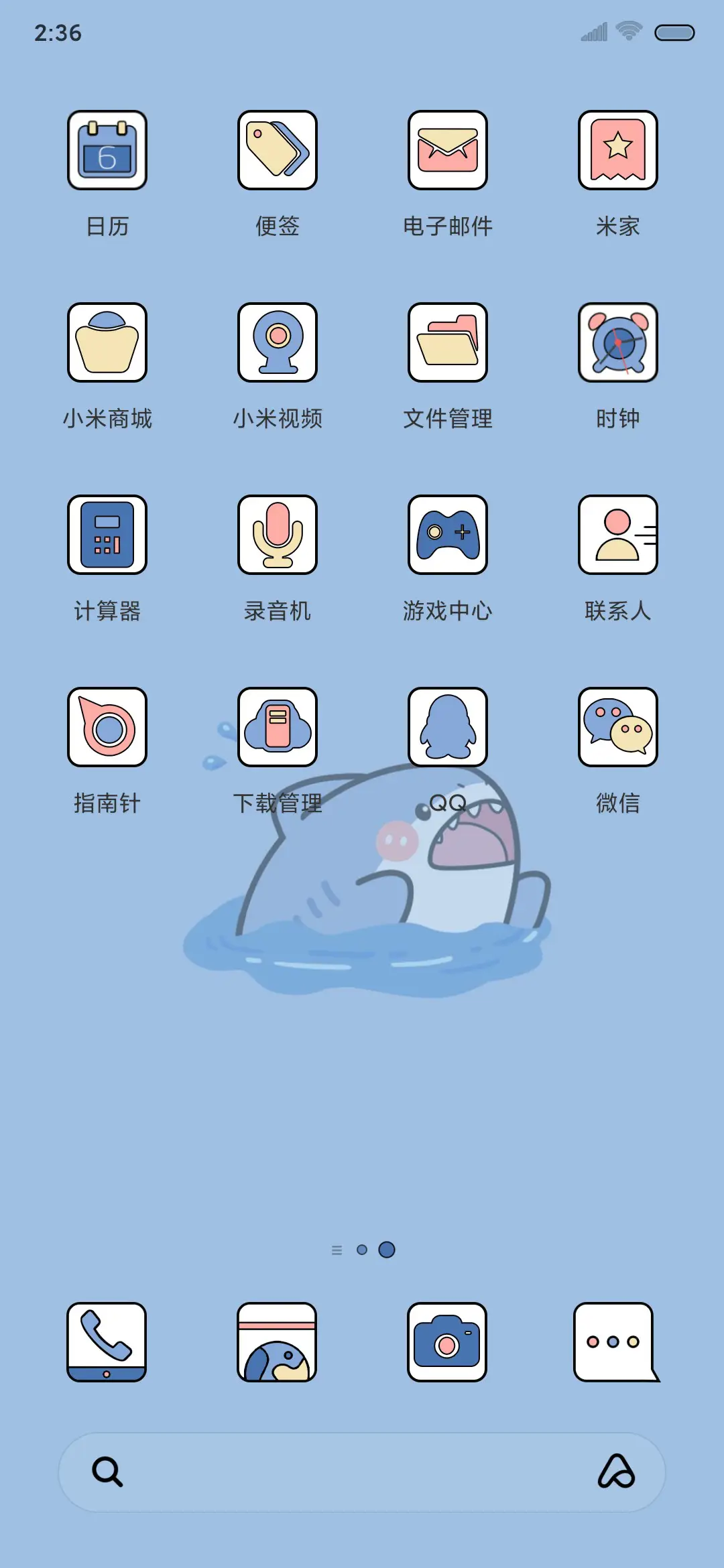This screenshot has width=724, height=1568.
Task: Open the 文件管理 file manager
Action: pyautogui.click(x=448, y=342)
